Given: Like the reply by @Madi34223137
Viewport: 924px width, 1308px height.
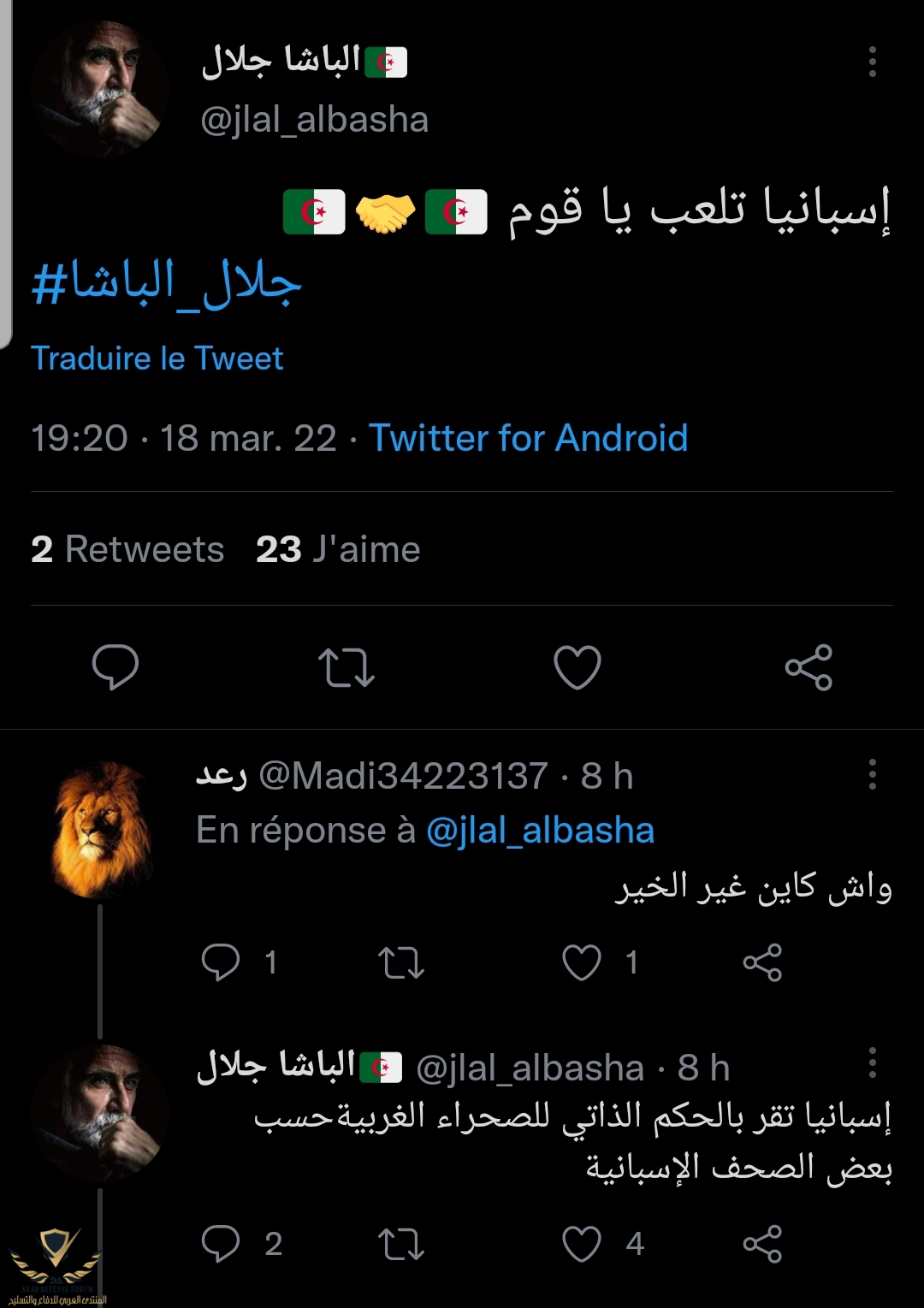Looking at the screenshot, I should (x=582, y=962).
